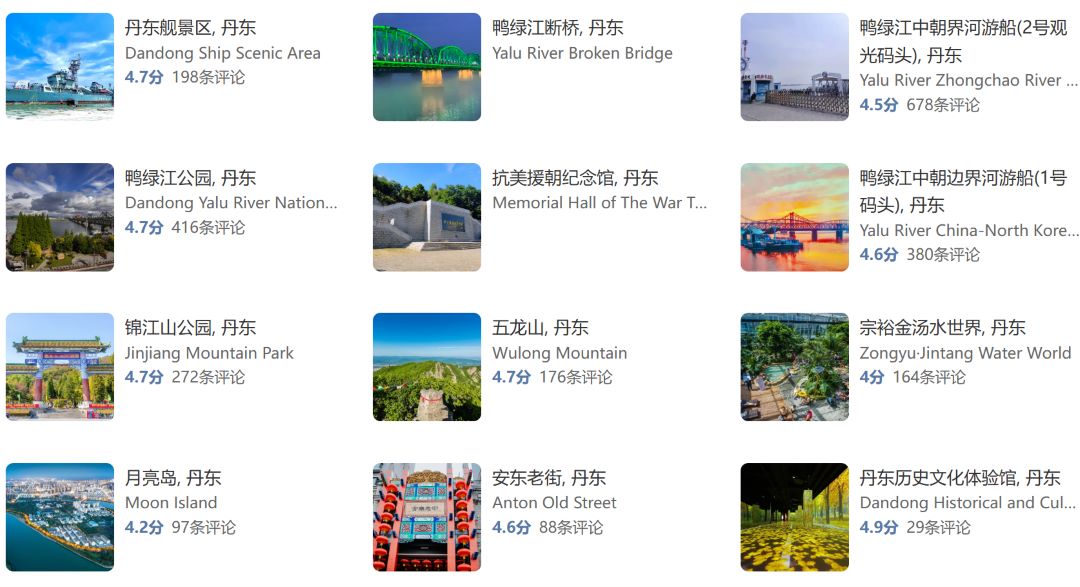This screenshot has height=587, width=1080.
Task: Open the War Memorial Hall attraction
Action: click(x=574, y=178)
